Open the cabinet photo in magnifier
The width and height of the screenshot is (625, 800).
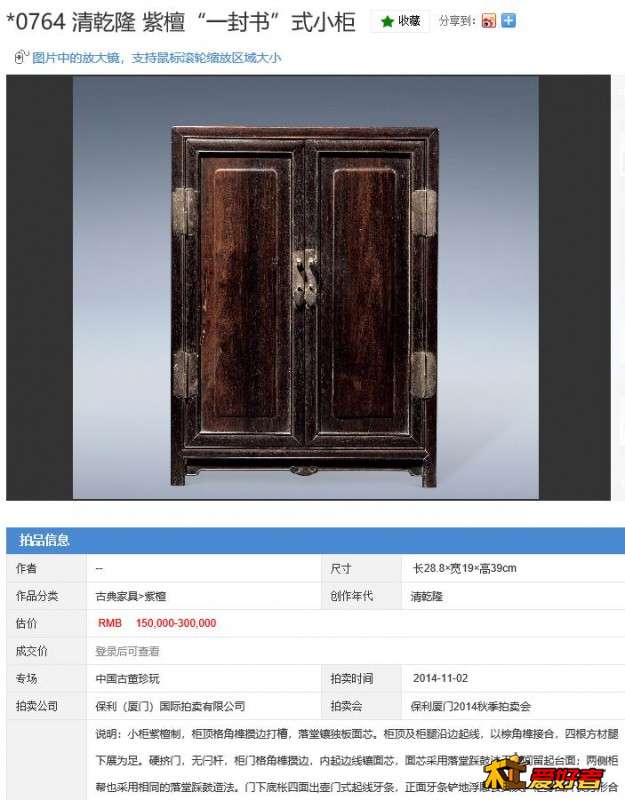[x=305, y=288]
